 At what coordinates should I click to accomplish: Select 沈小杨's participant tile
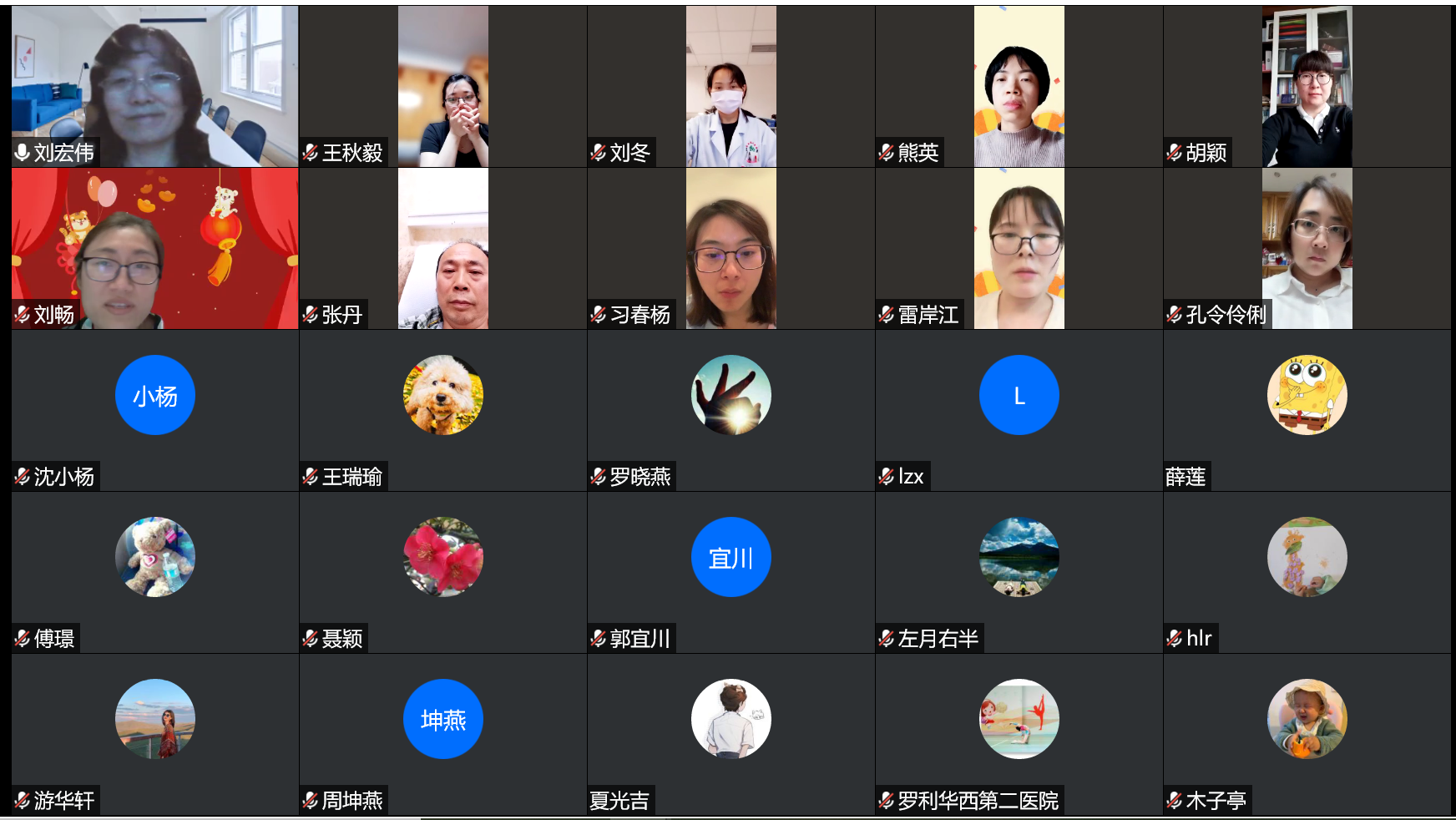point(154,410)
